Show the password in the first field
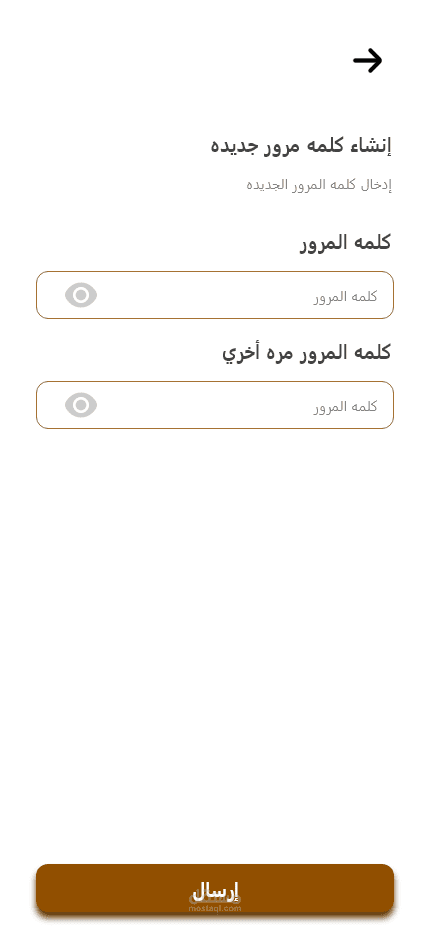The image size is (430, 932). (x=81, y=295)
